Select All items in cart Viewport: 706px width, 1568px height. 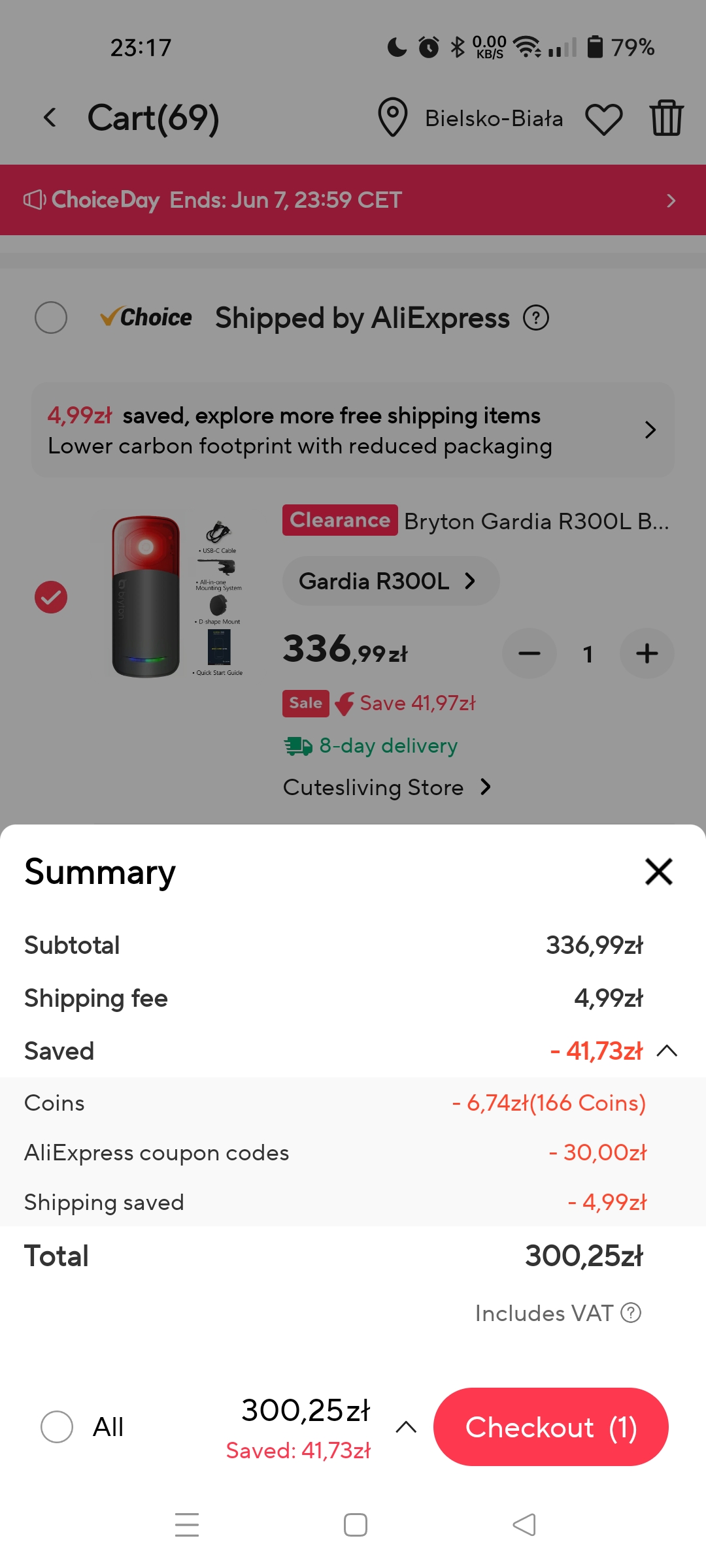tap(57, 1427)
